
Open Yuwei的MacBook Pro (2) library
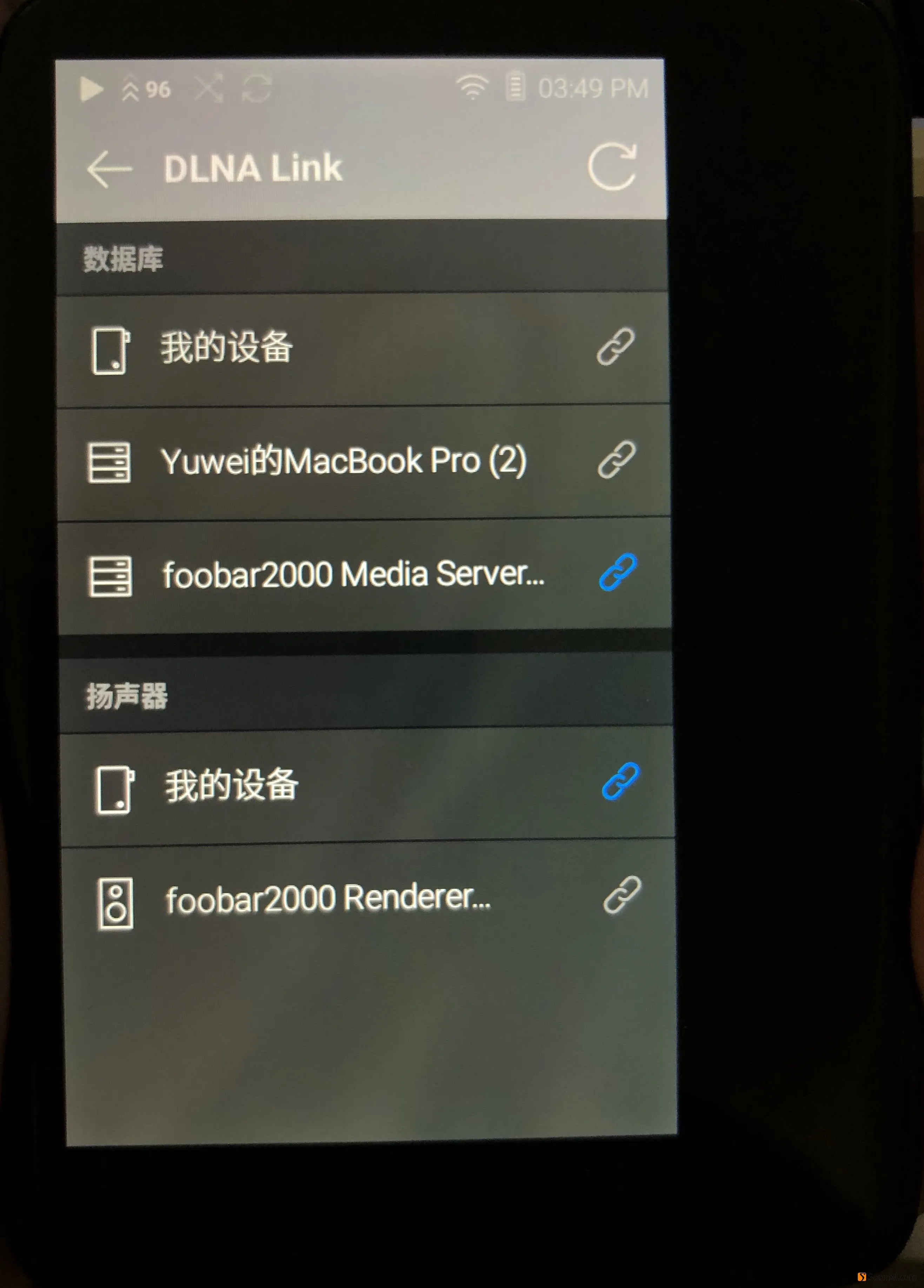click(x=343, y=461)
